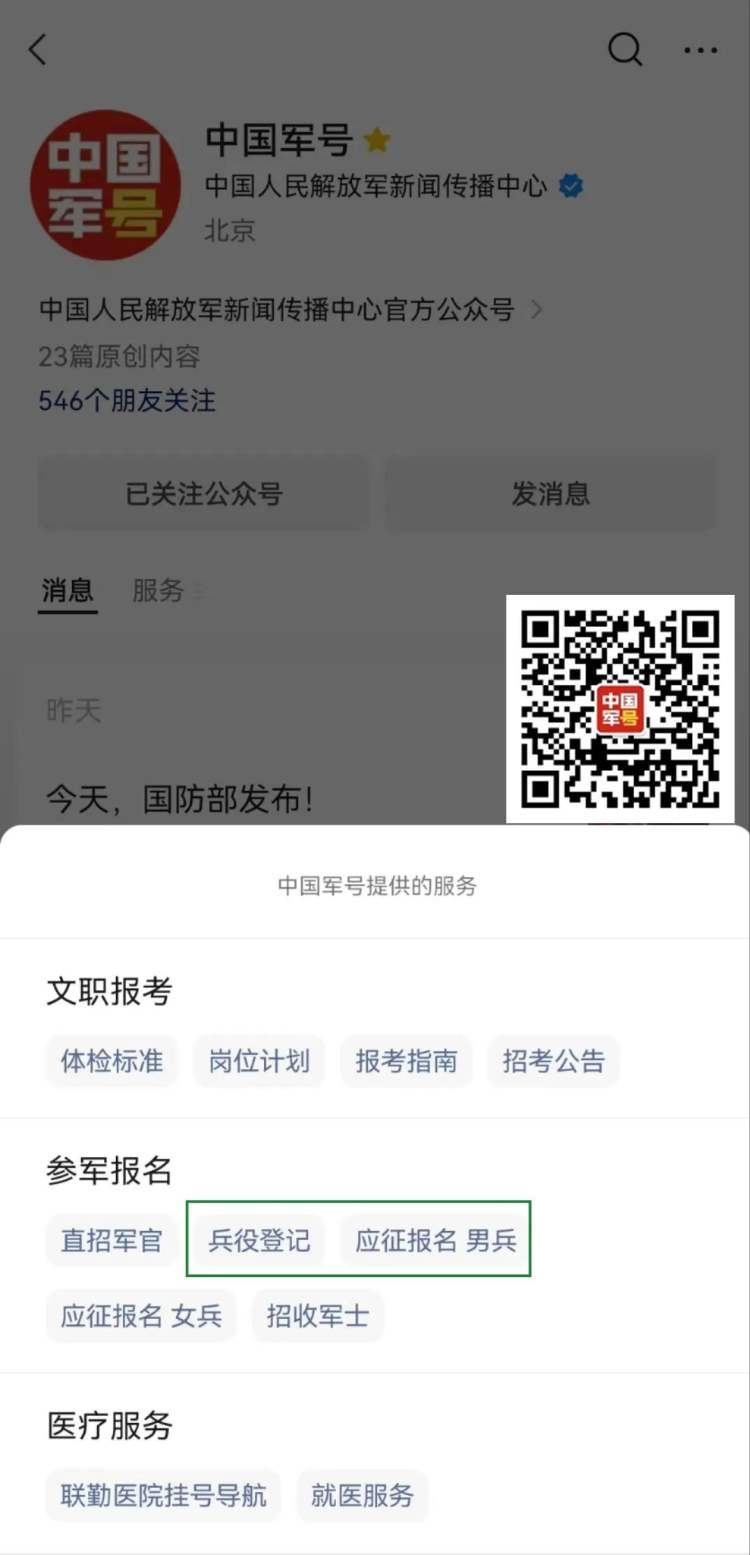Open search with the magnifier icon
This screenshot has width=750, height=1555.
tap(625, 48)
